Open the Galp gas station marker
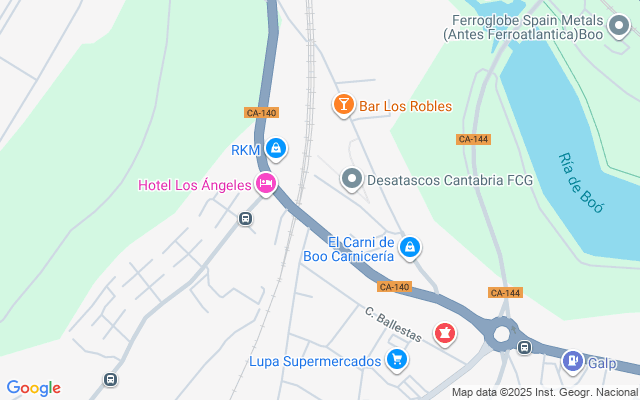Viewport: 640px width, 400px height. click(572, 360)
